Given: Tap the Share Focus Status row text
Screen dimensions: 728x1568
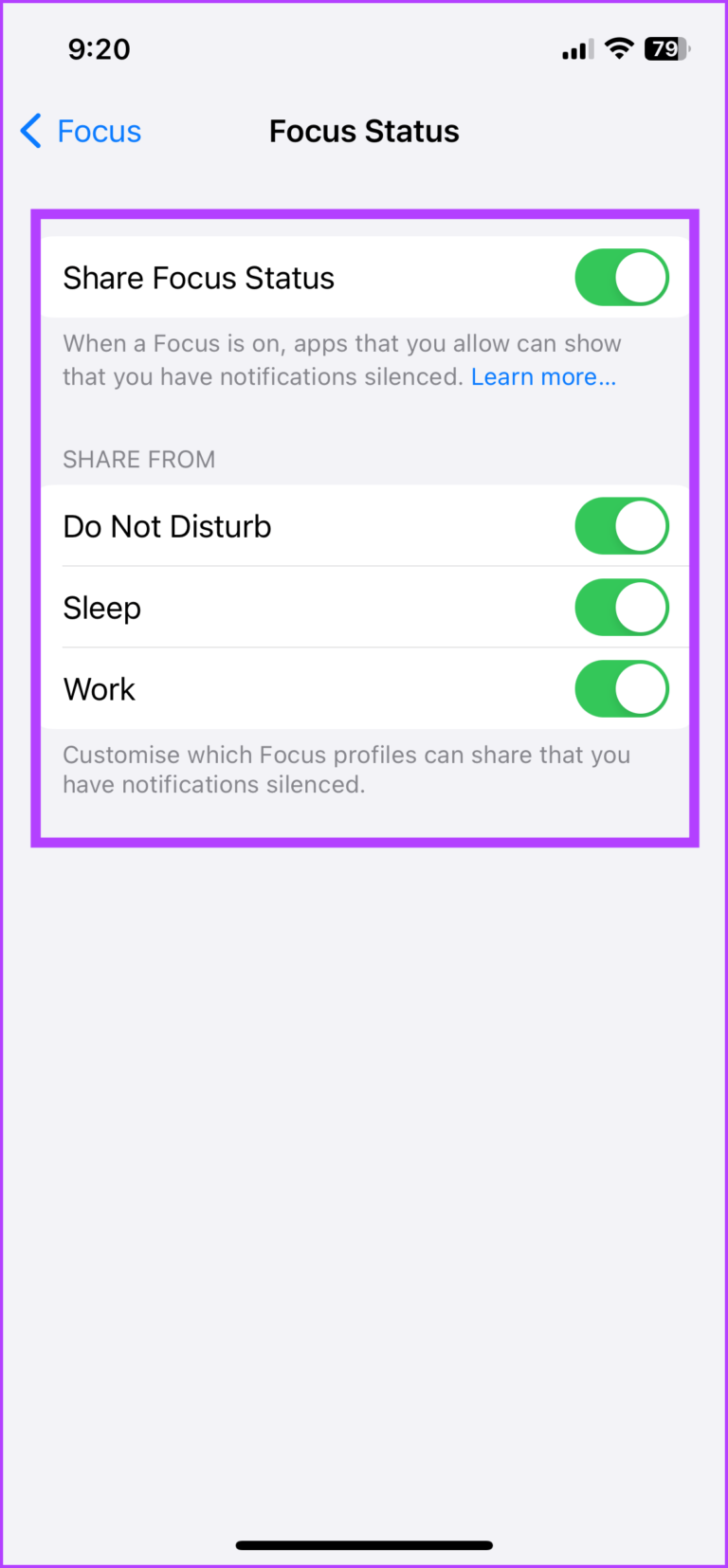Looking at the screenshot, I should point(198,277).
